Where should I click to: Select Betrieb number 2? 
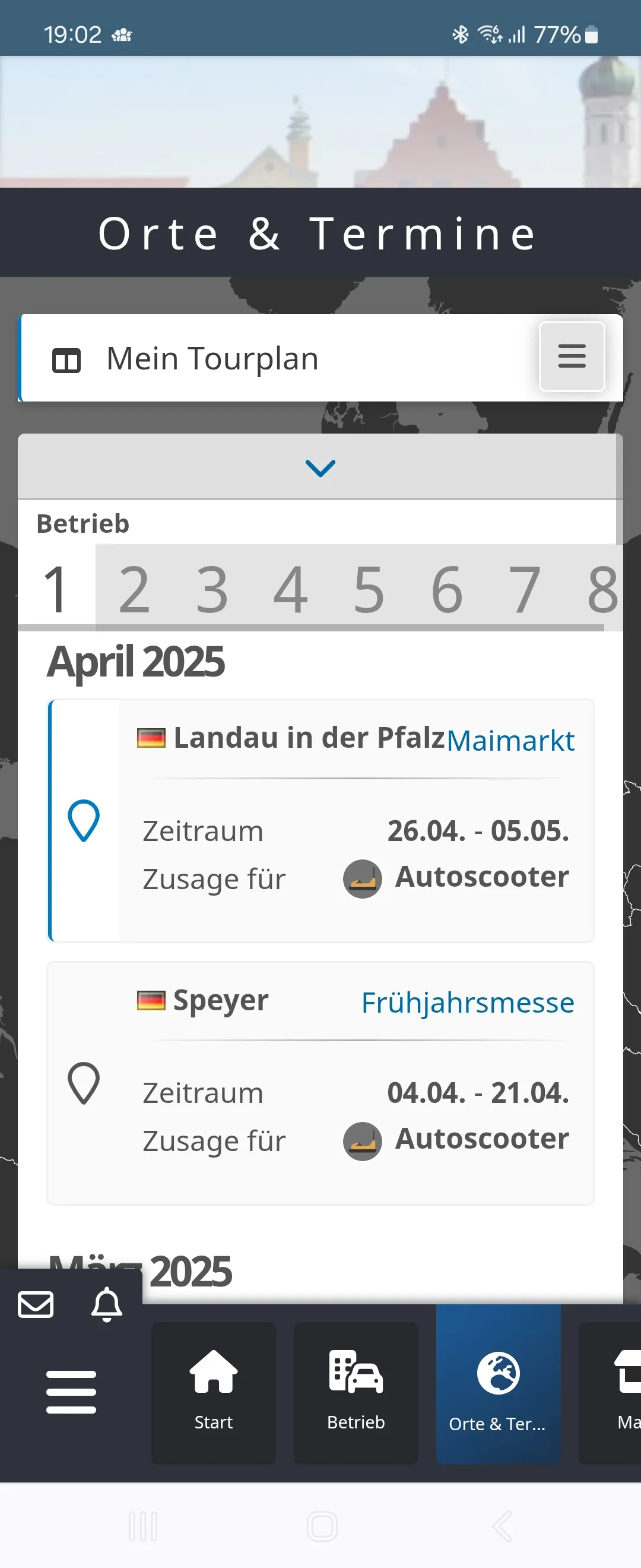point(134,589)
